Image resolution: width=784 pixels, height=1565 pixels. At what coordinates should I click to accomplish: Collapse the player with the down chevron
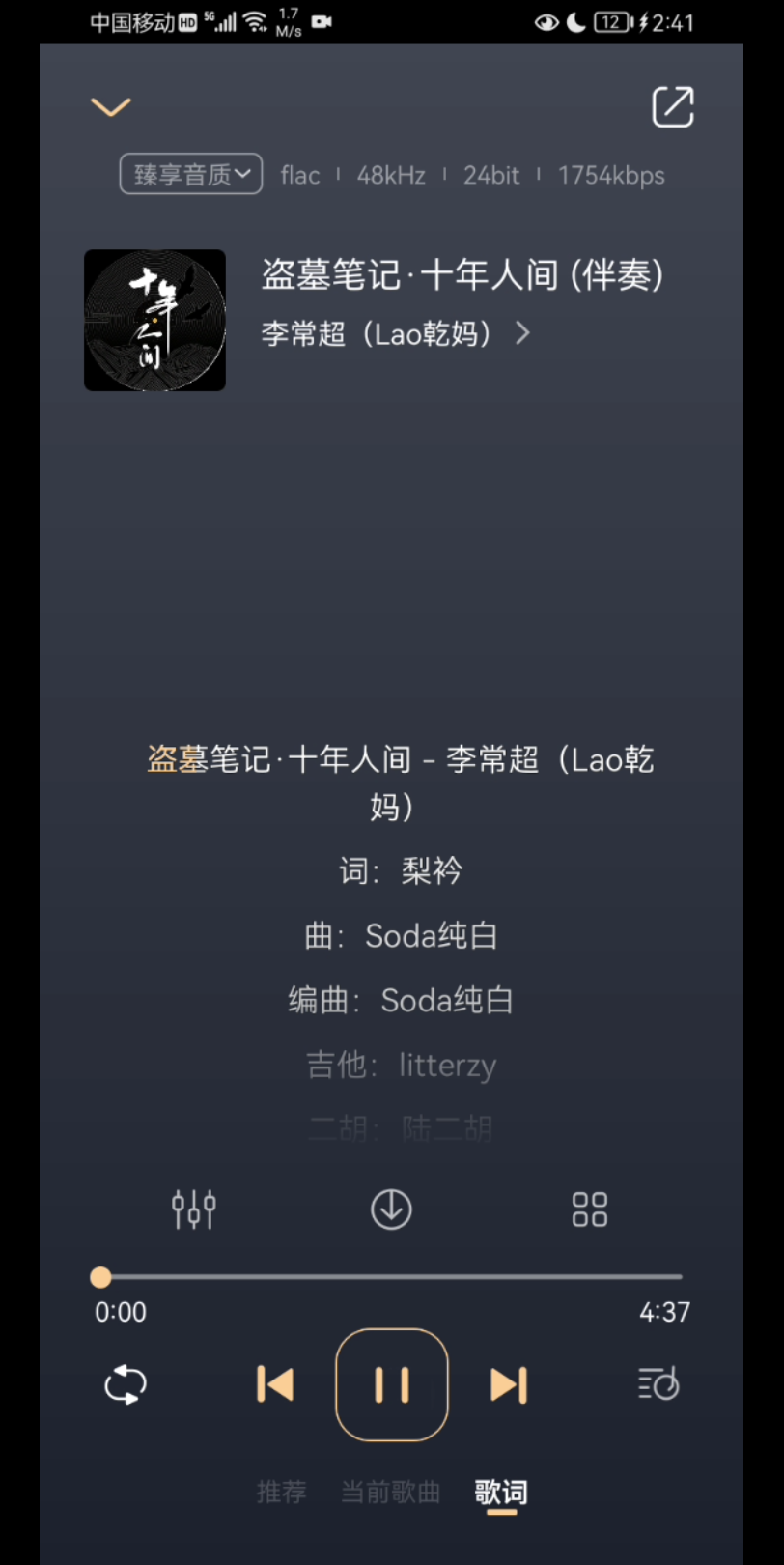[x=111, y=106]
